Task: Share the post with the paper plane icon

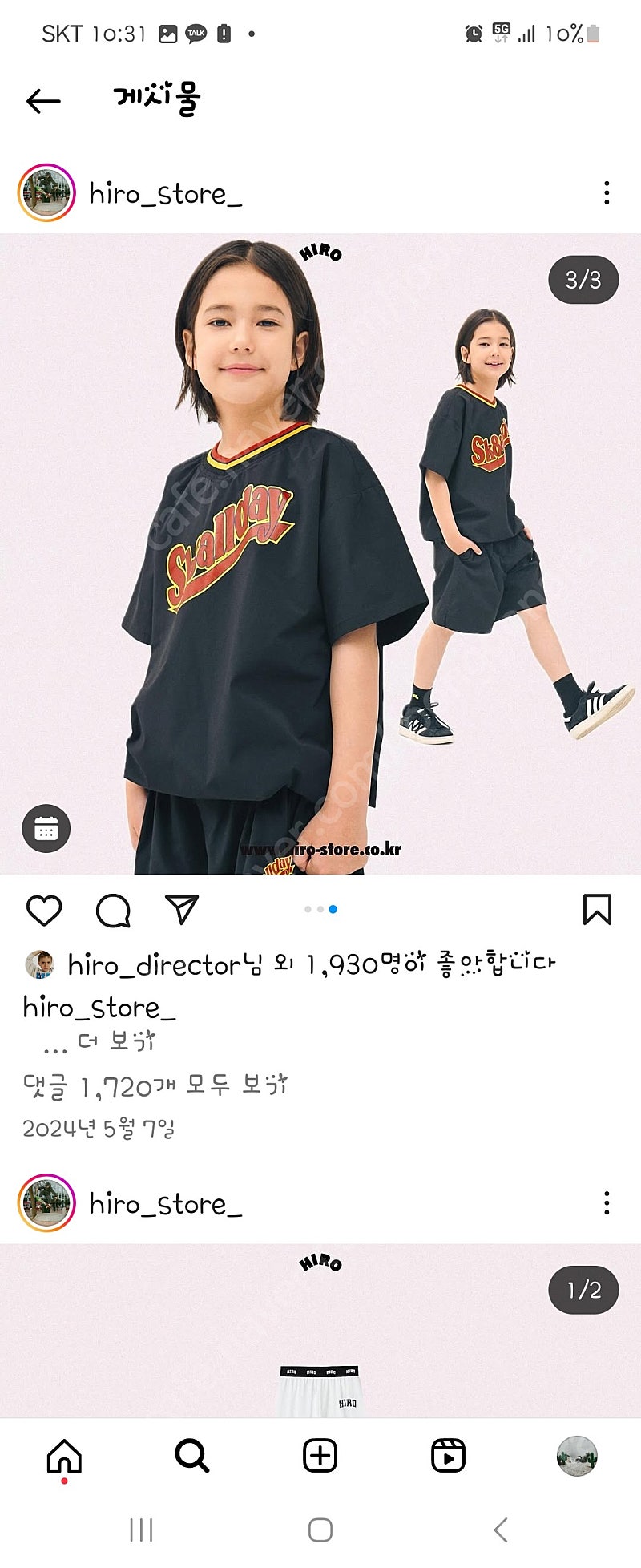Action: (182, 910)
